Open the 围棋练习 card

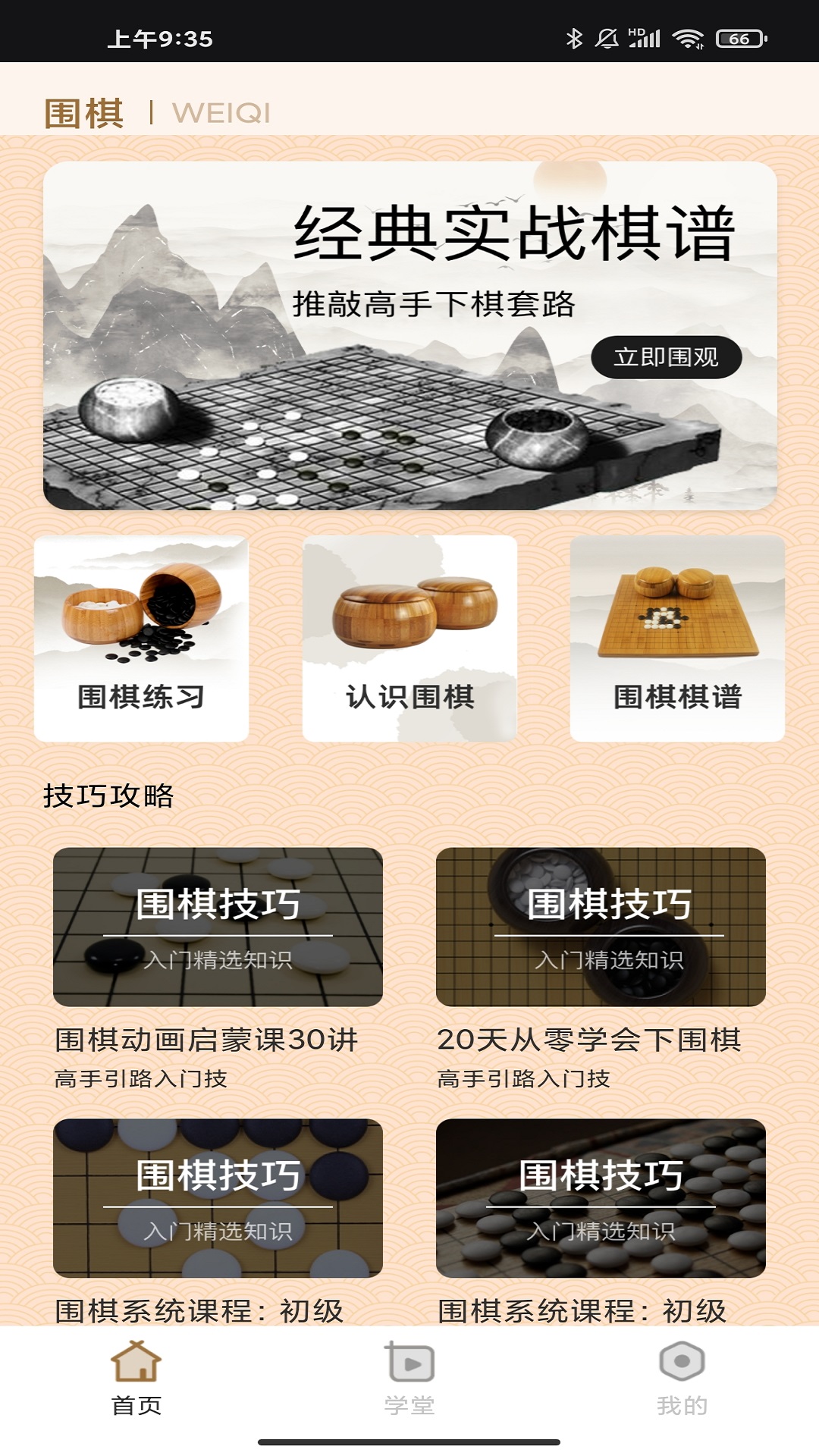[142, 639]
